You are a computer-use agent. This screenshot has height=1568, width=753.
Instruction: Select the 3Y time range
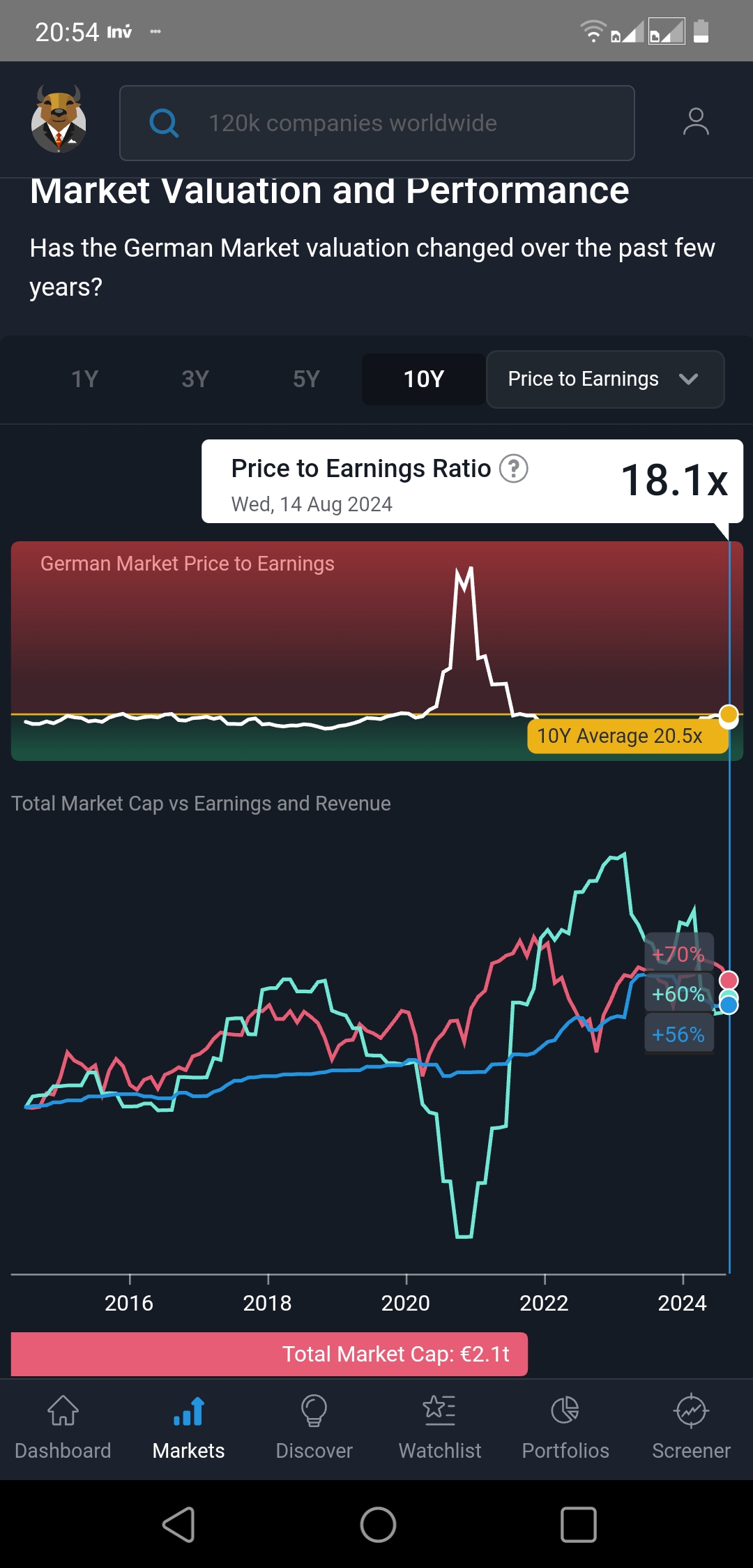coord(195,379)
